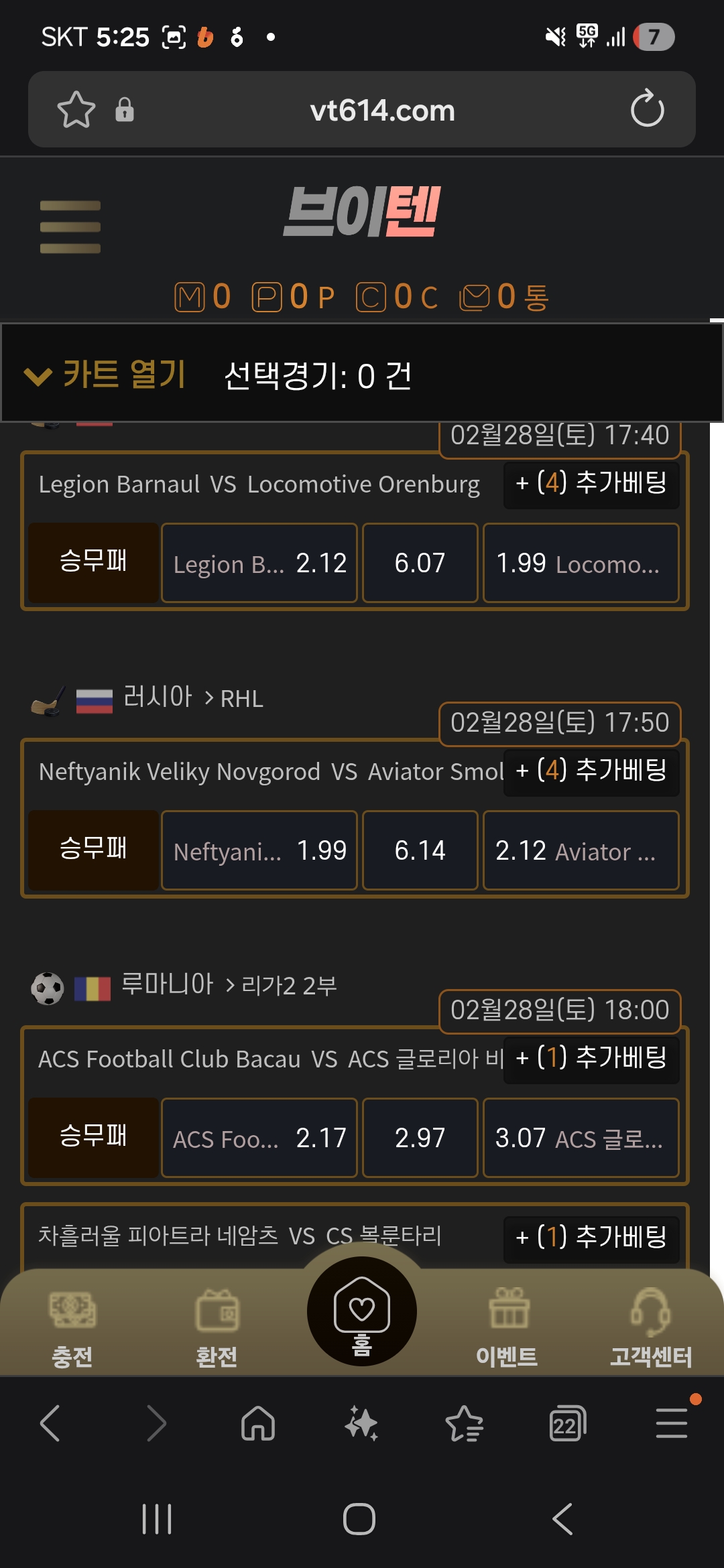Open 추가베팅 for Neftyanik Veliky Novgorod match
724x1568 pixels.
point(591,771)
